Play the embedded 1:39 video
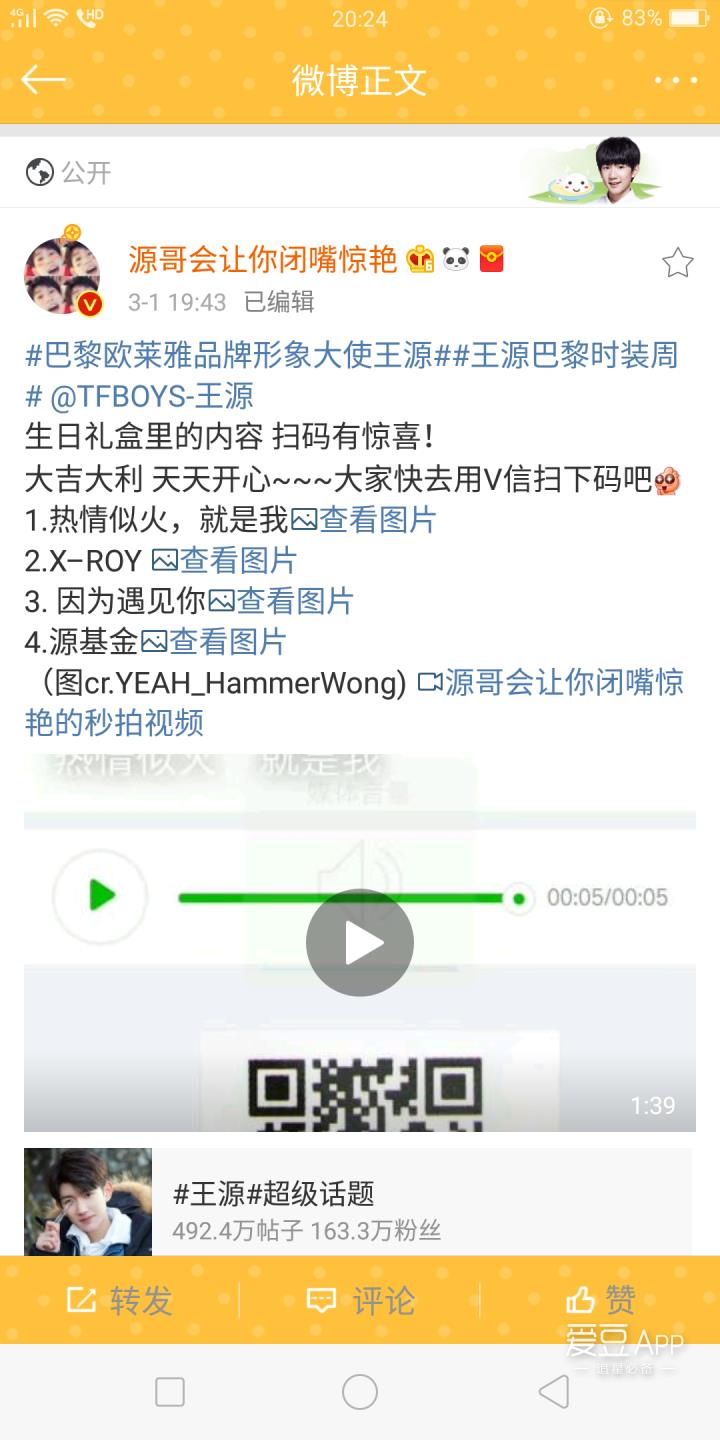720x1440 pixels. point(360,942)
